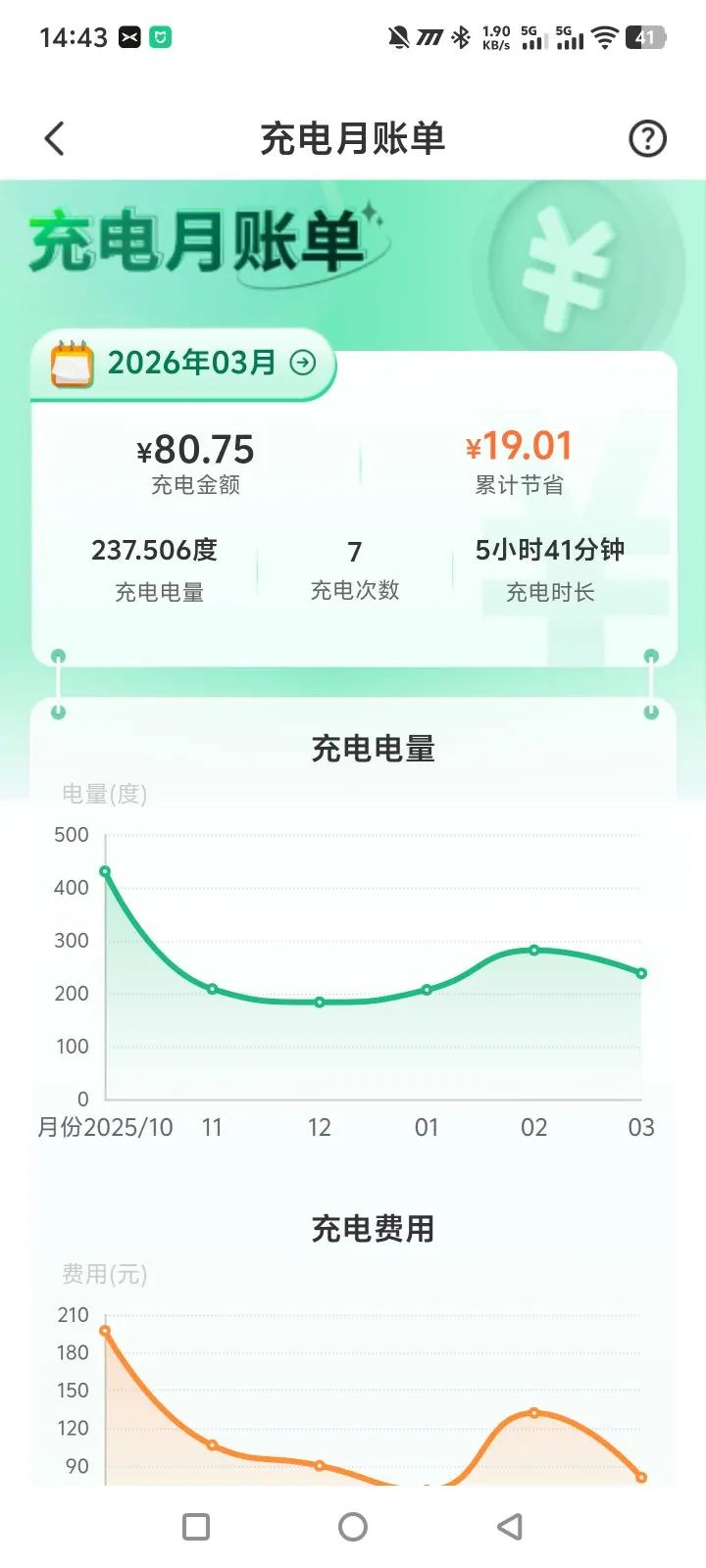
Task: Open the 2026年03月 month selector
Action: coord(183,364)
